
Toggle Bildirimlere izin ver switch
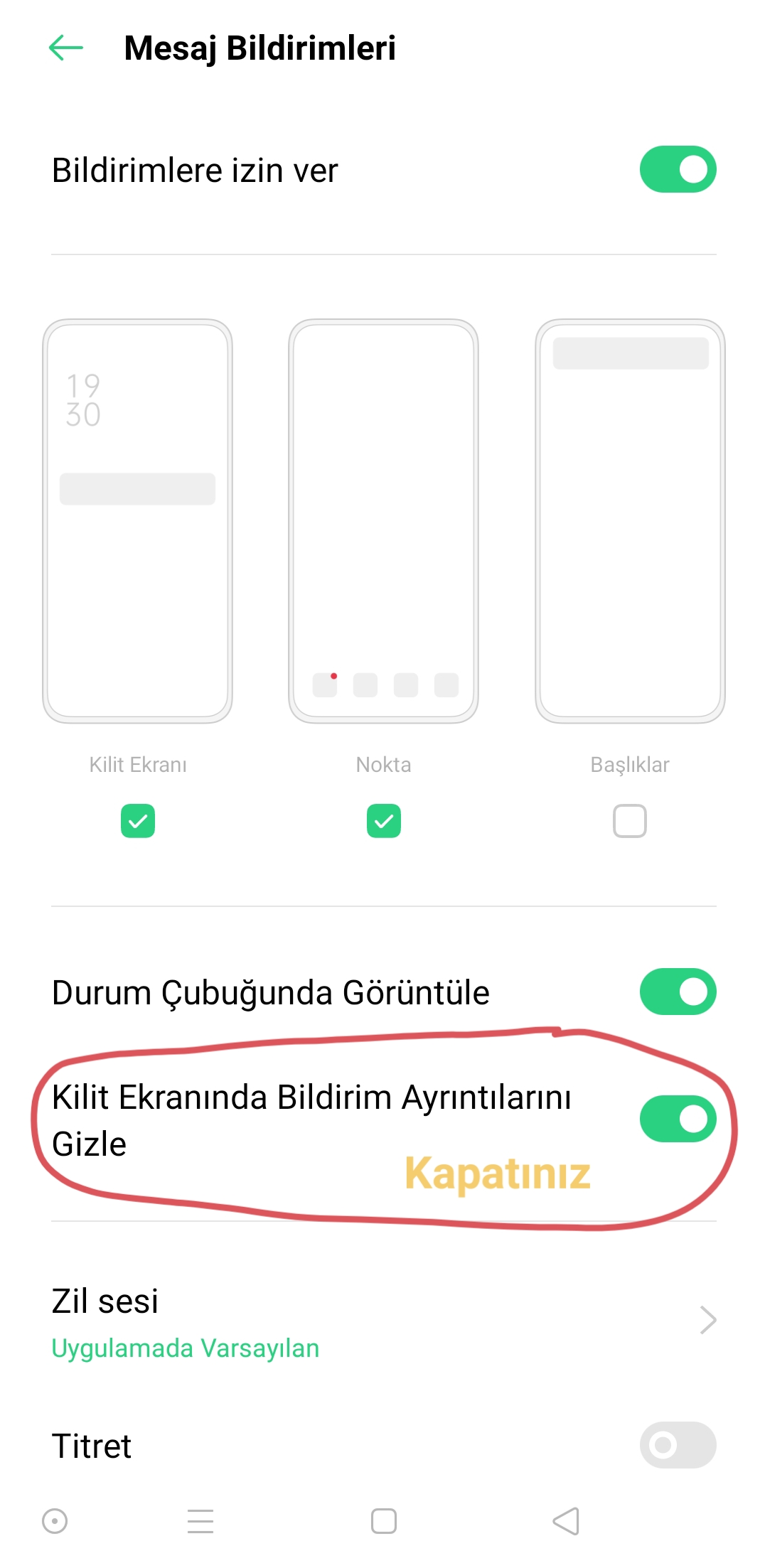pyautogui.click(x=678, y=169)
